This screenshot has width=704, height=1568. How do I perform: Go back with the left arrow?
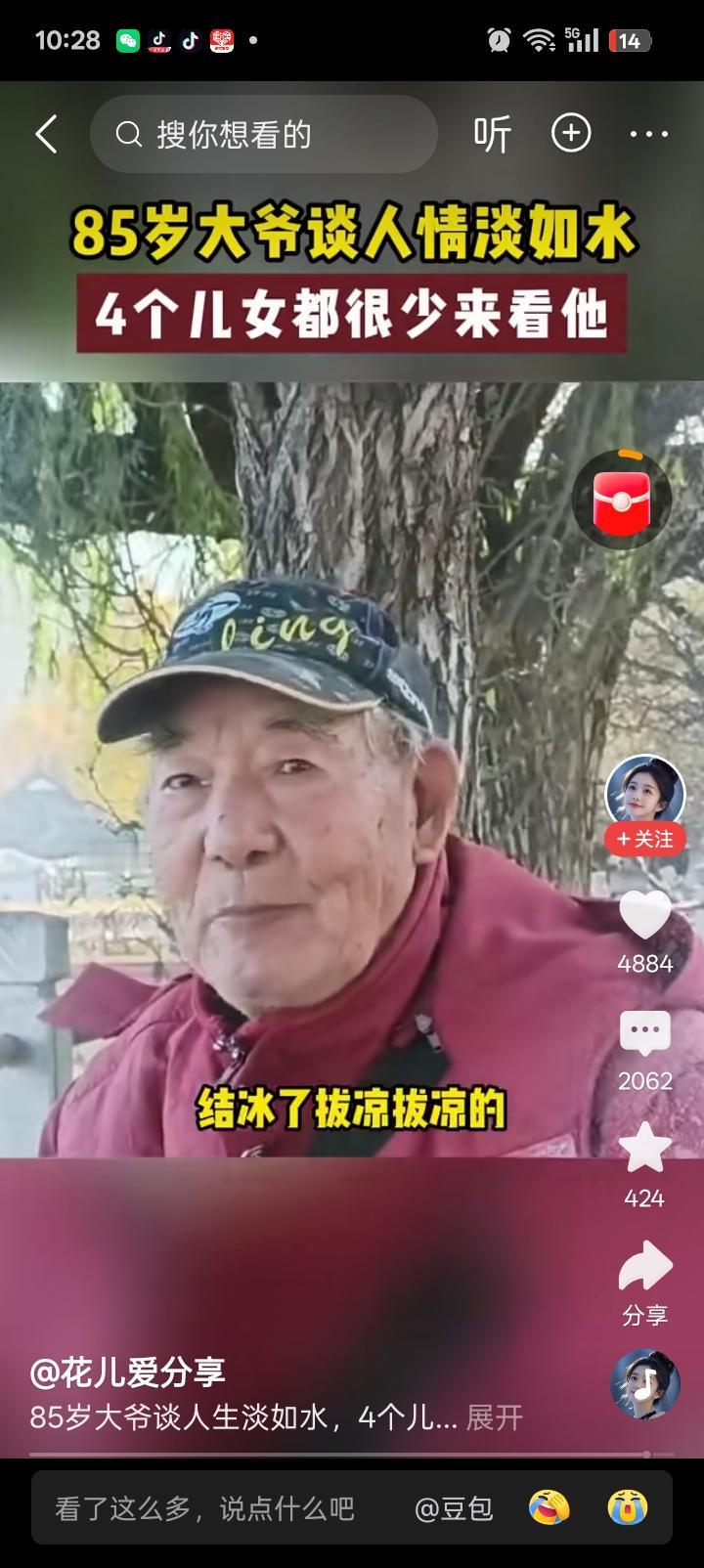(x=46, y=135)
